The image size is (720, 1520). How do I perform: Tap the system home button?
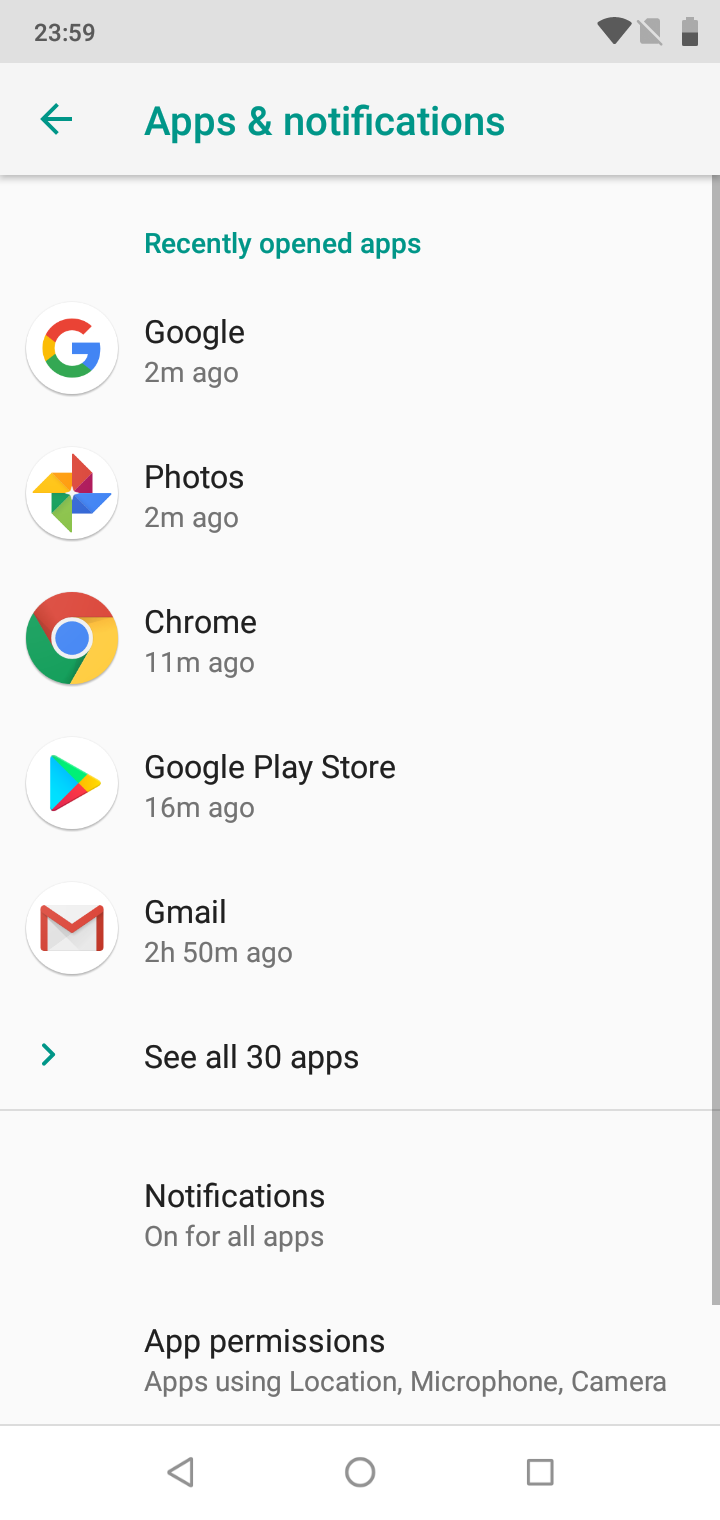point(360,1472)
